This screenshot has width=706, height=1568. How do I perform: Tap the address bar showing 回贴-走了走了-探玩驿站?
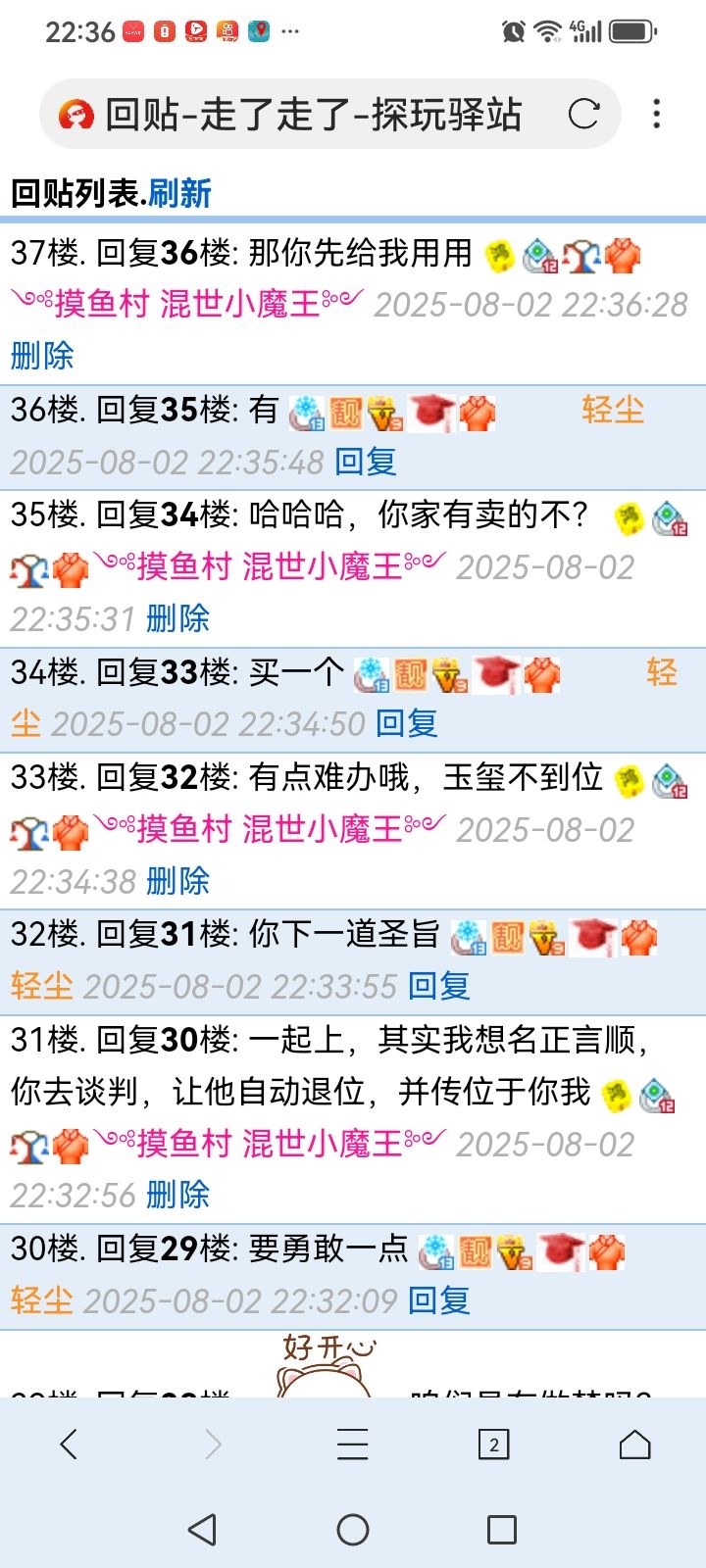point(314,115)
